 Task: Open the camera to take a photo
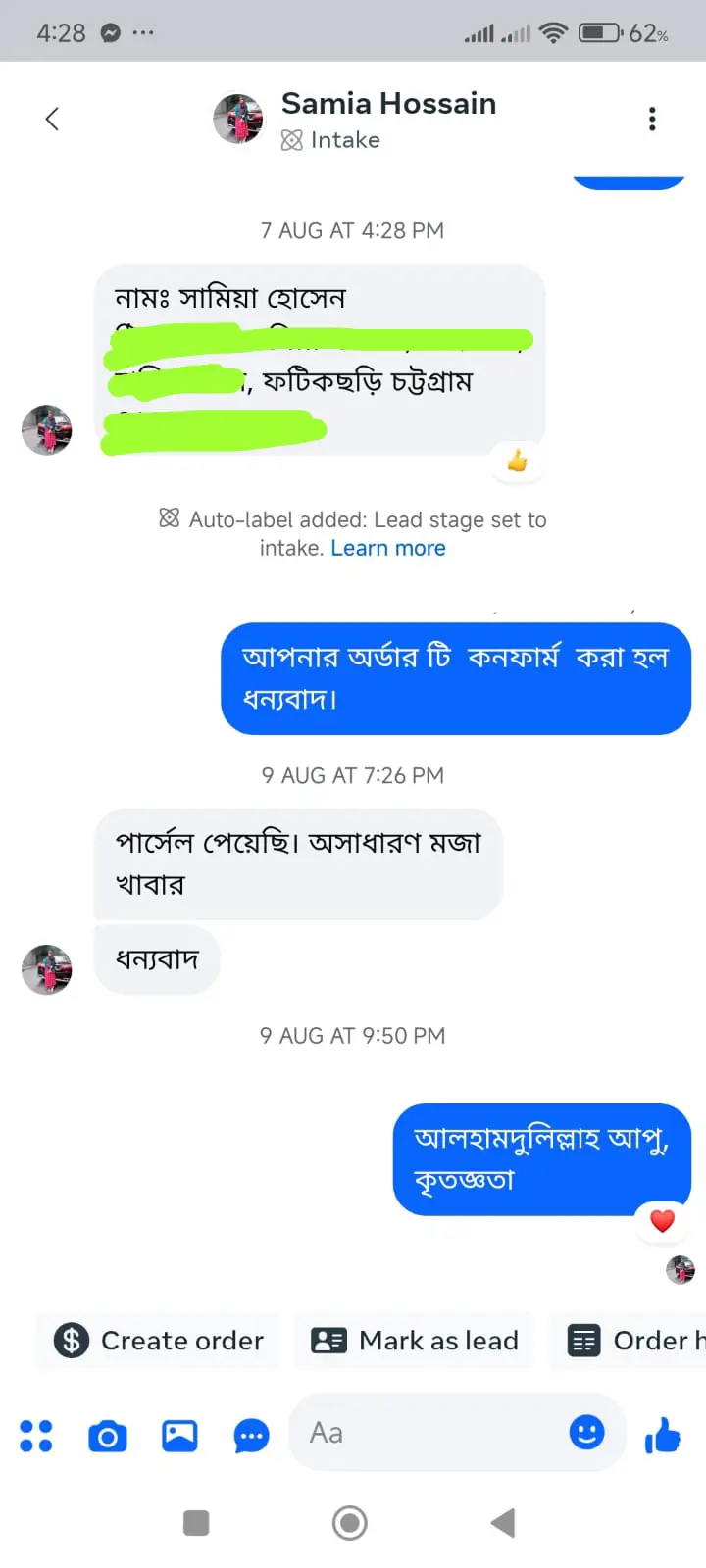[108, 1436]
